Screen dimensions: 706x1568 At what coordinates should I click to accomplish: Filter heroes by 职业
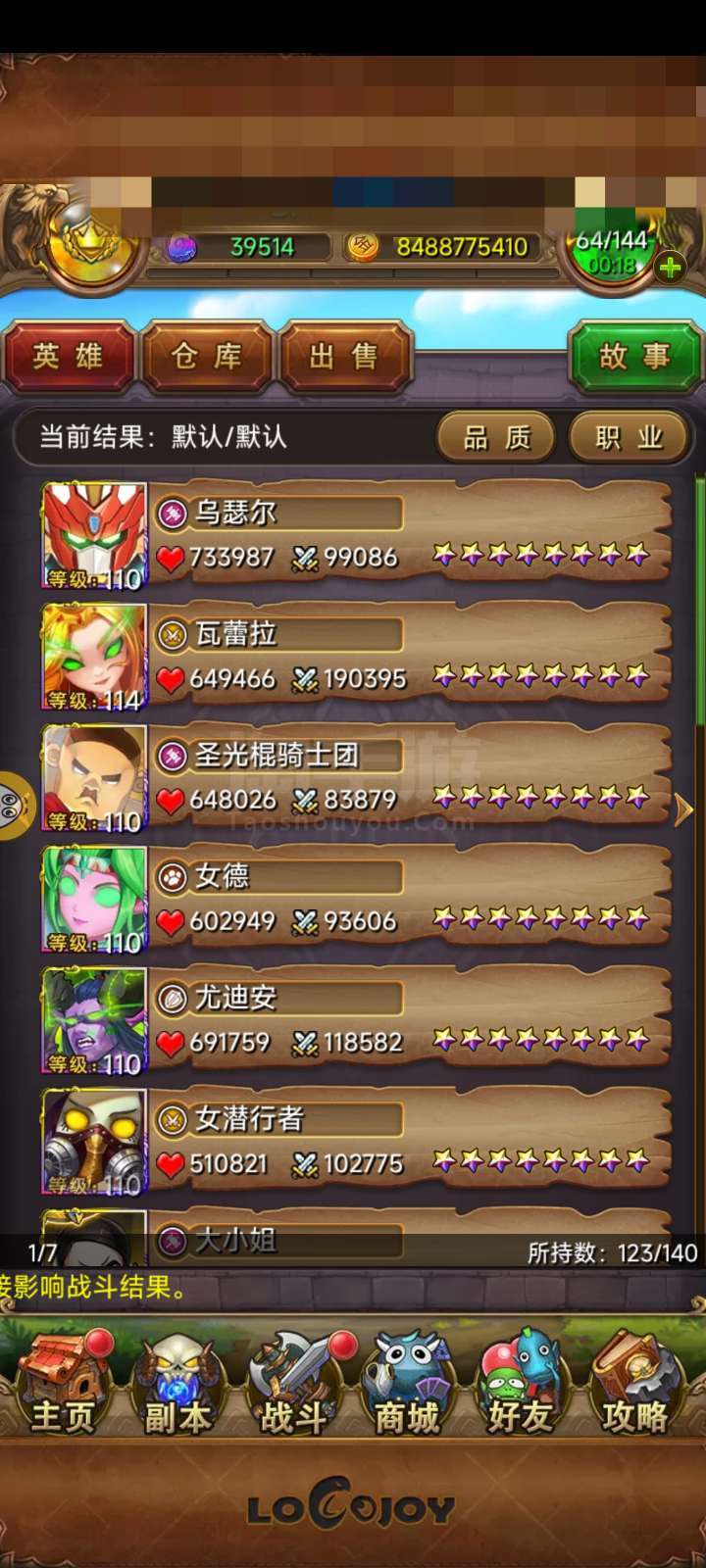coord(630,437)
